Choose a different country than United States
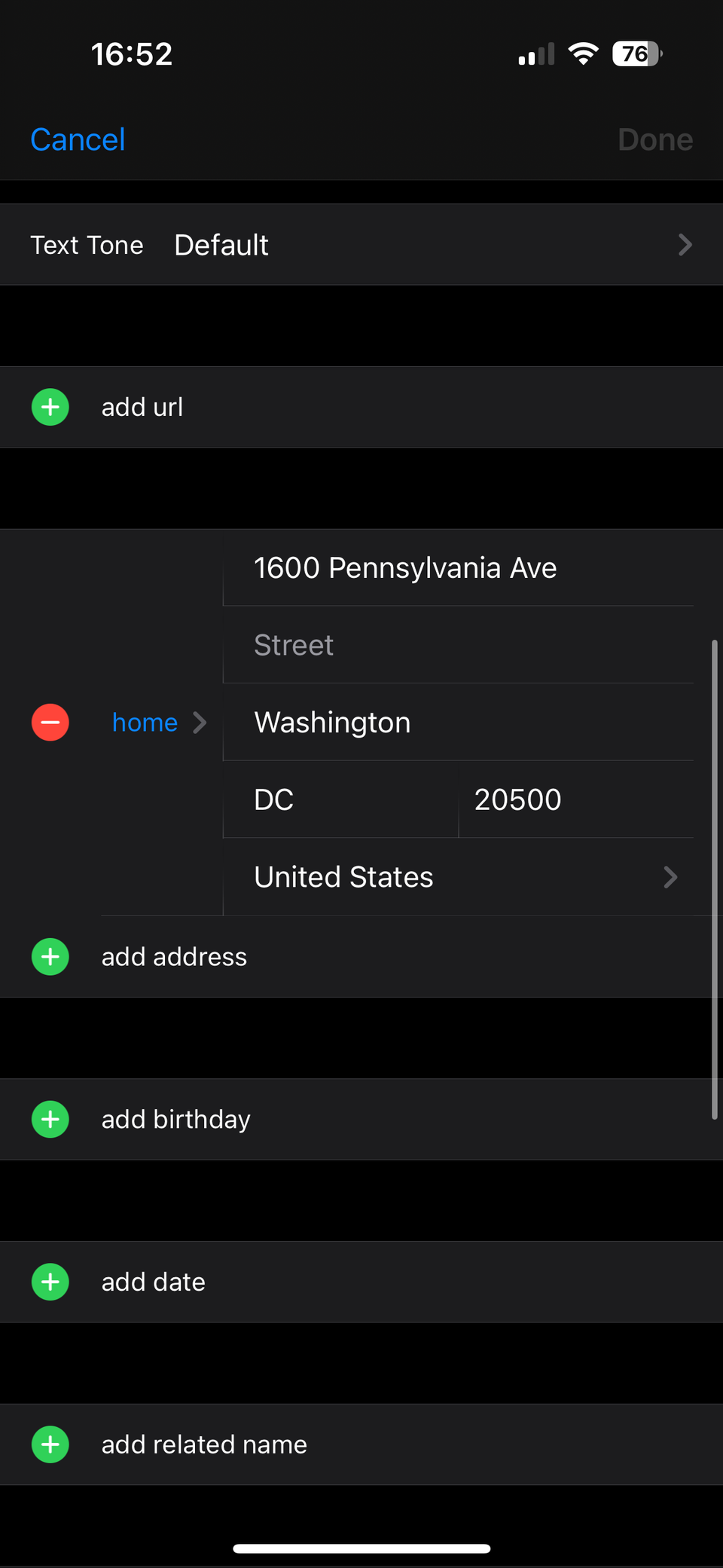This screenshot has width=723, height=1568. (458, 877)
